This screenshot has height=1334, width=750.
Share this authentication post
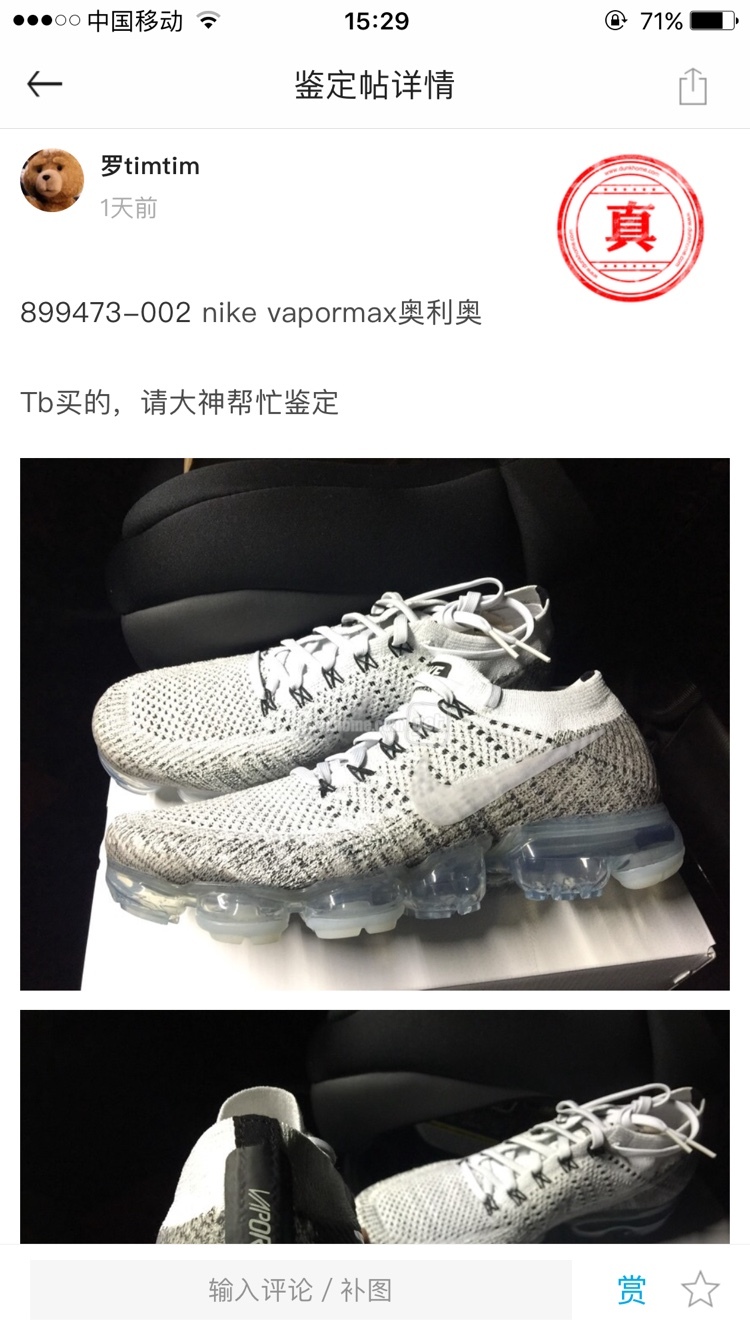(692, 86)
